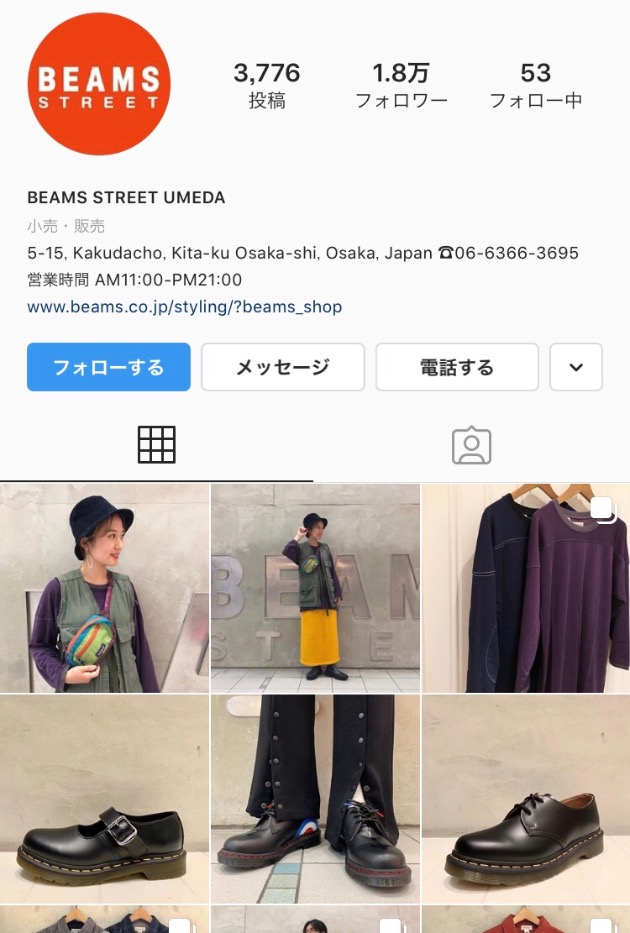The height and width of the screenshot is (933, 630).
Task: View the BEAMS STREET profile picture
Action: point(99,85)
